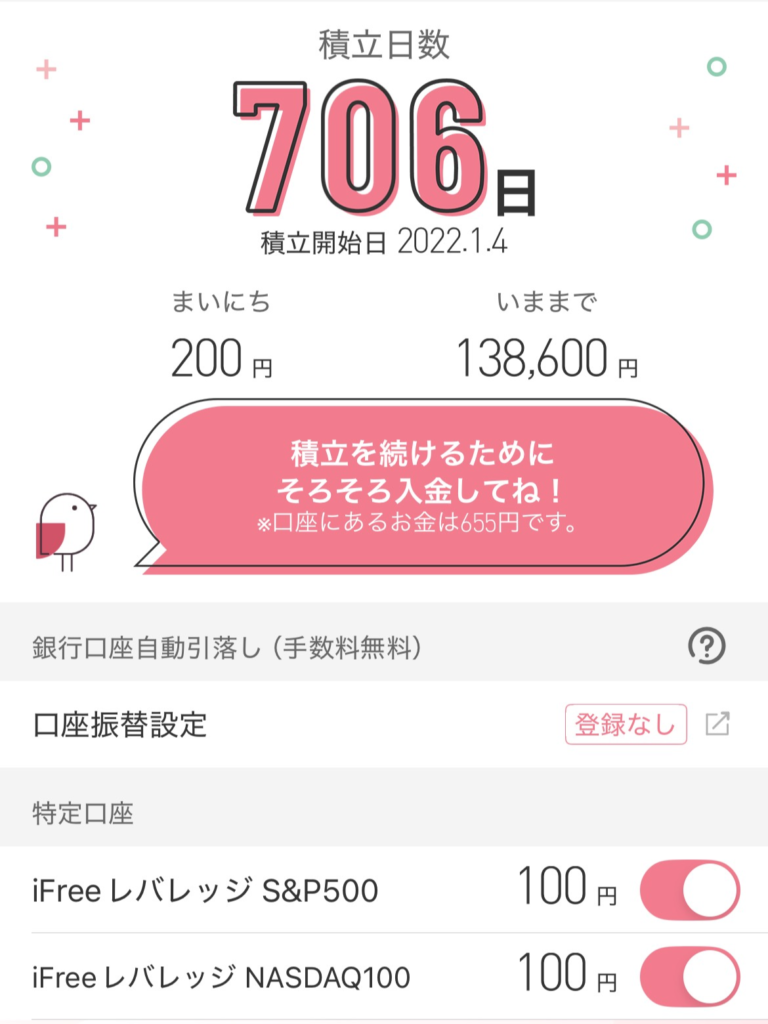Toggle iFree レバレッジ NASDAQ100 switch
This screenshot has width=768, height=1024.
tap(689, 976)
